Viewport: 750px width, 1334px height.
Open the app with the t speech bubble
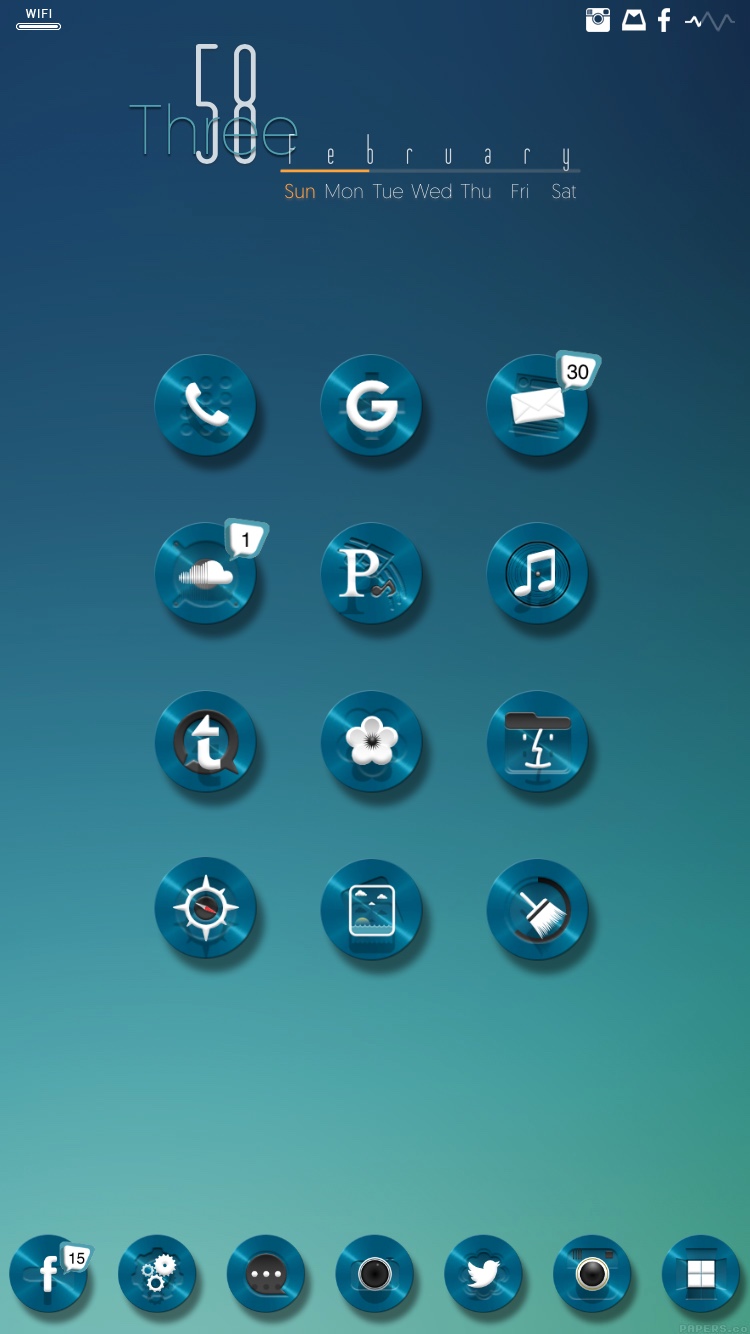pyautogui.click(x=205, y=741)
